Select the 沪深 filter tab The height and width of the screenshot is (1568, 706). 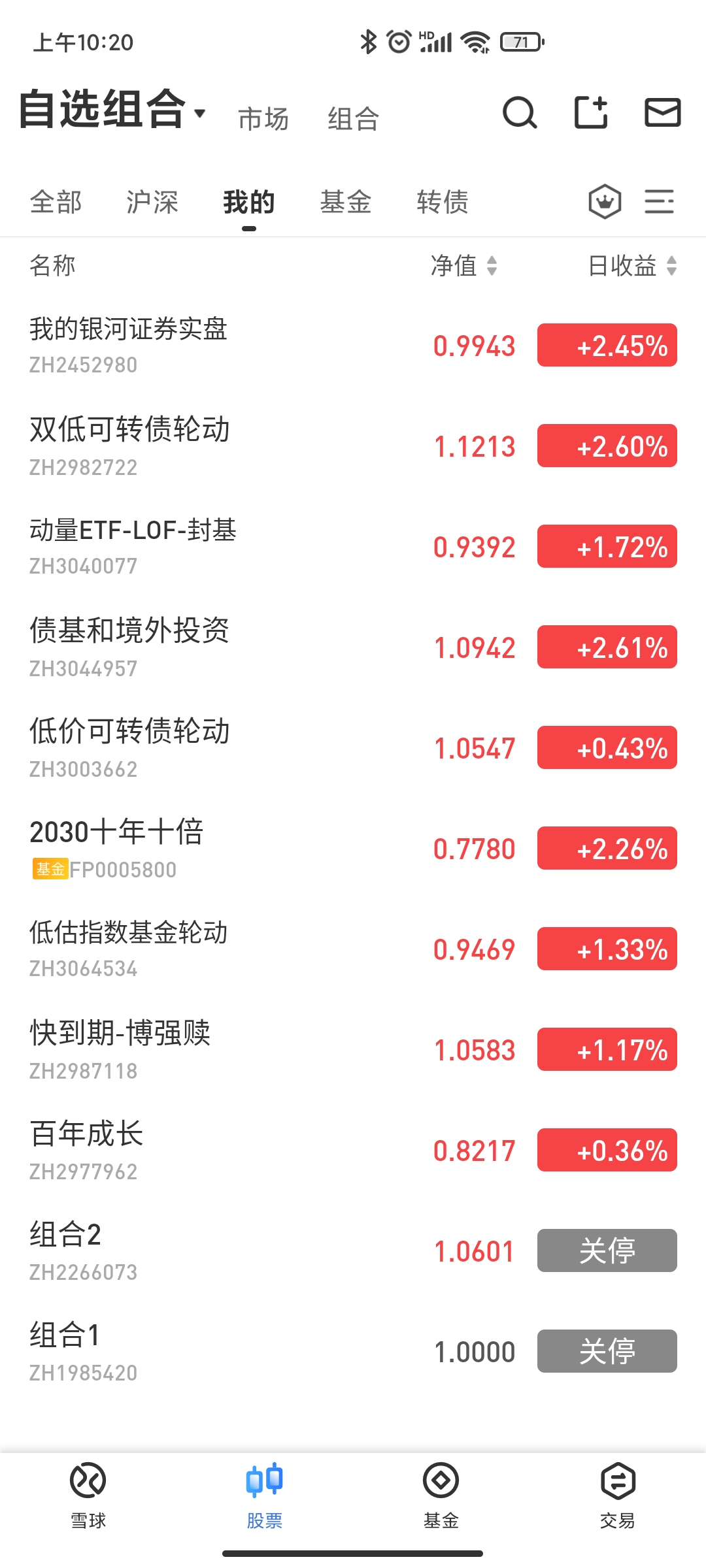[152, 202]
